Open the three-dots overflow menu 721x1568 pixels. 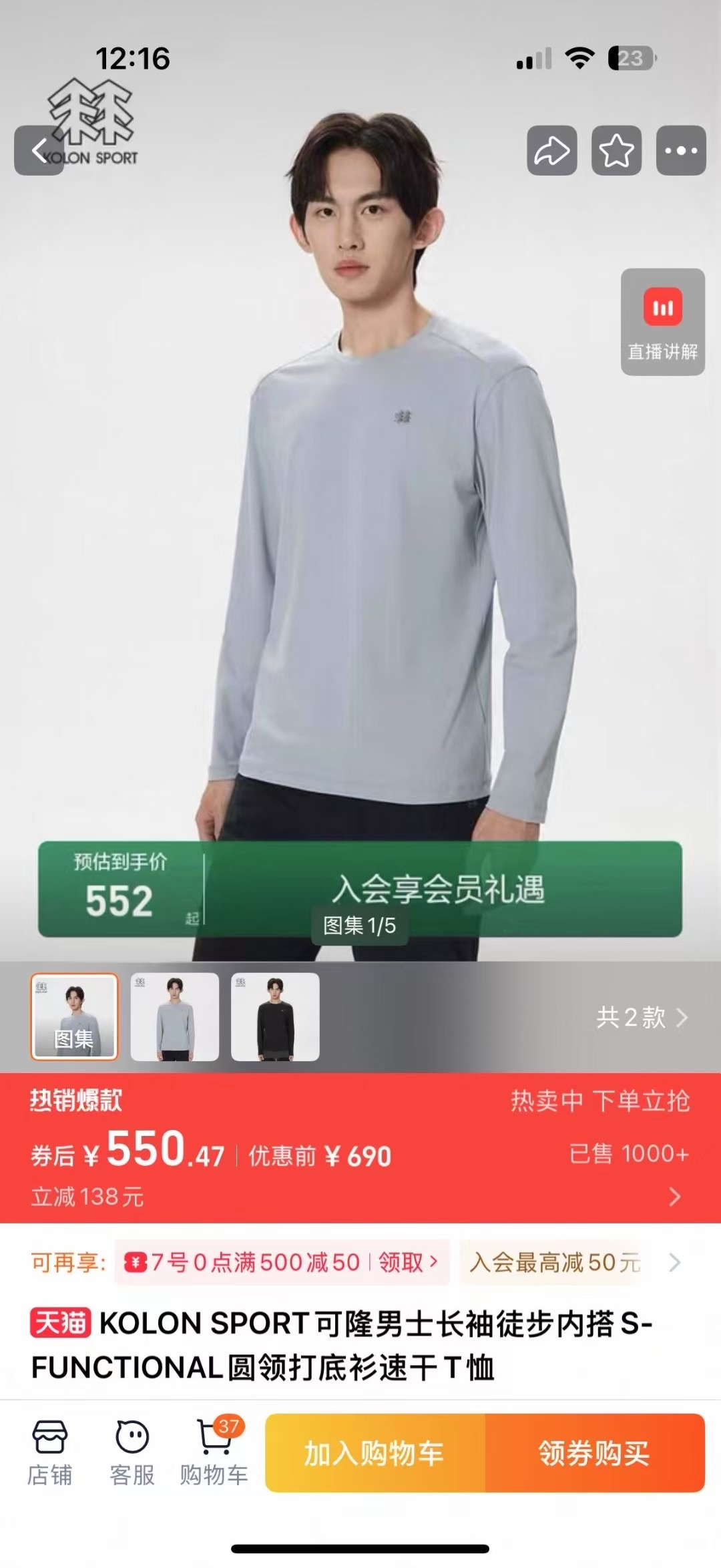(680, 150)
